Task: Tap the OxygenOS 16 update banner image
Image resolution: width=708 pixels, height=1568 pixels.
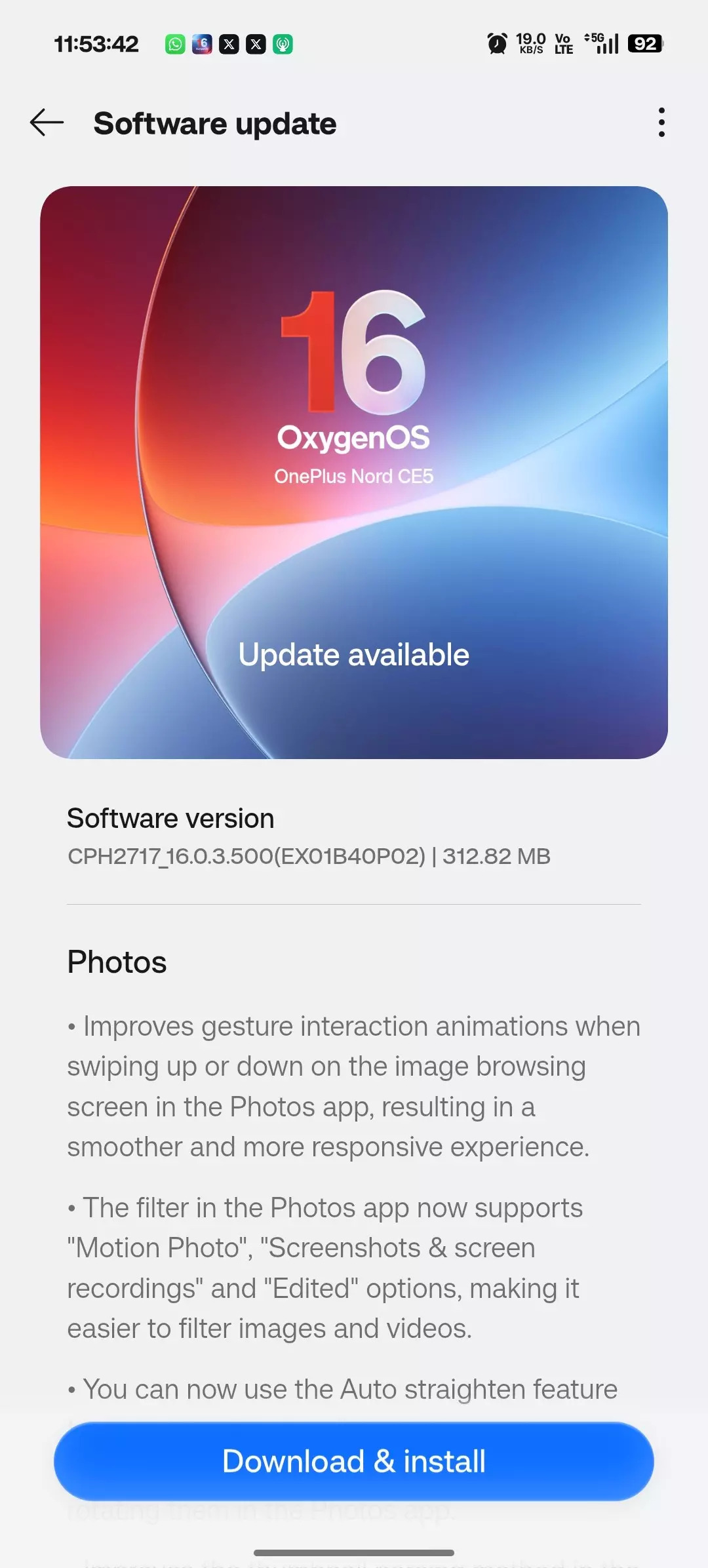Action: pos(354,471)
